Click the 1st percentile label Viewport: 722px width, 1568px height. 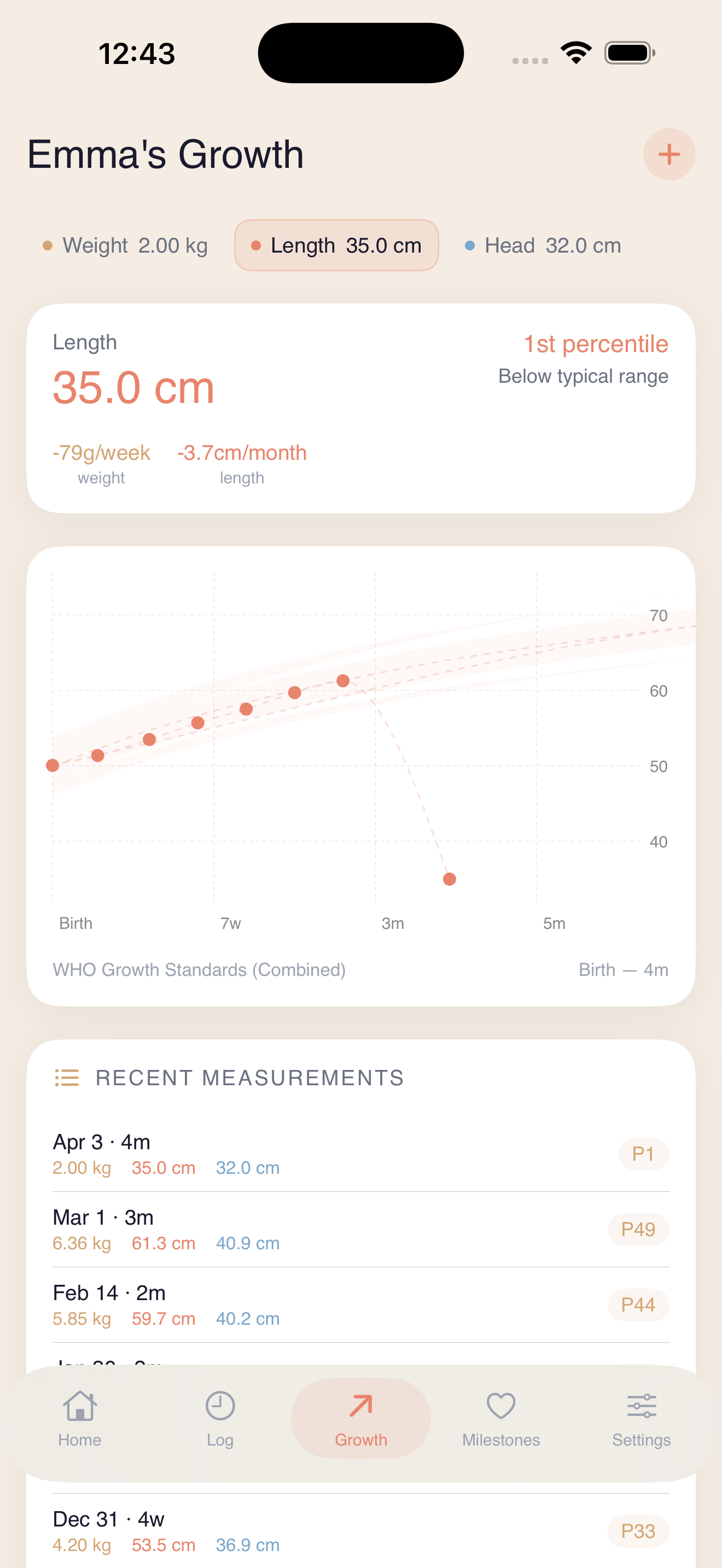597,344
